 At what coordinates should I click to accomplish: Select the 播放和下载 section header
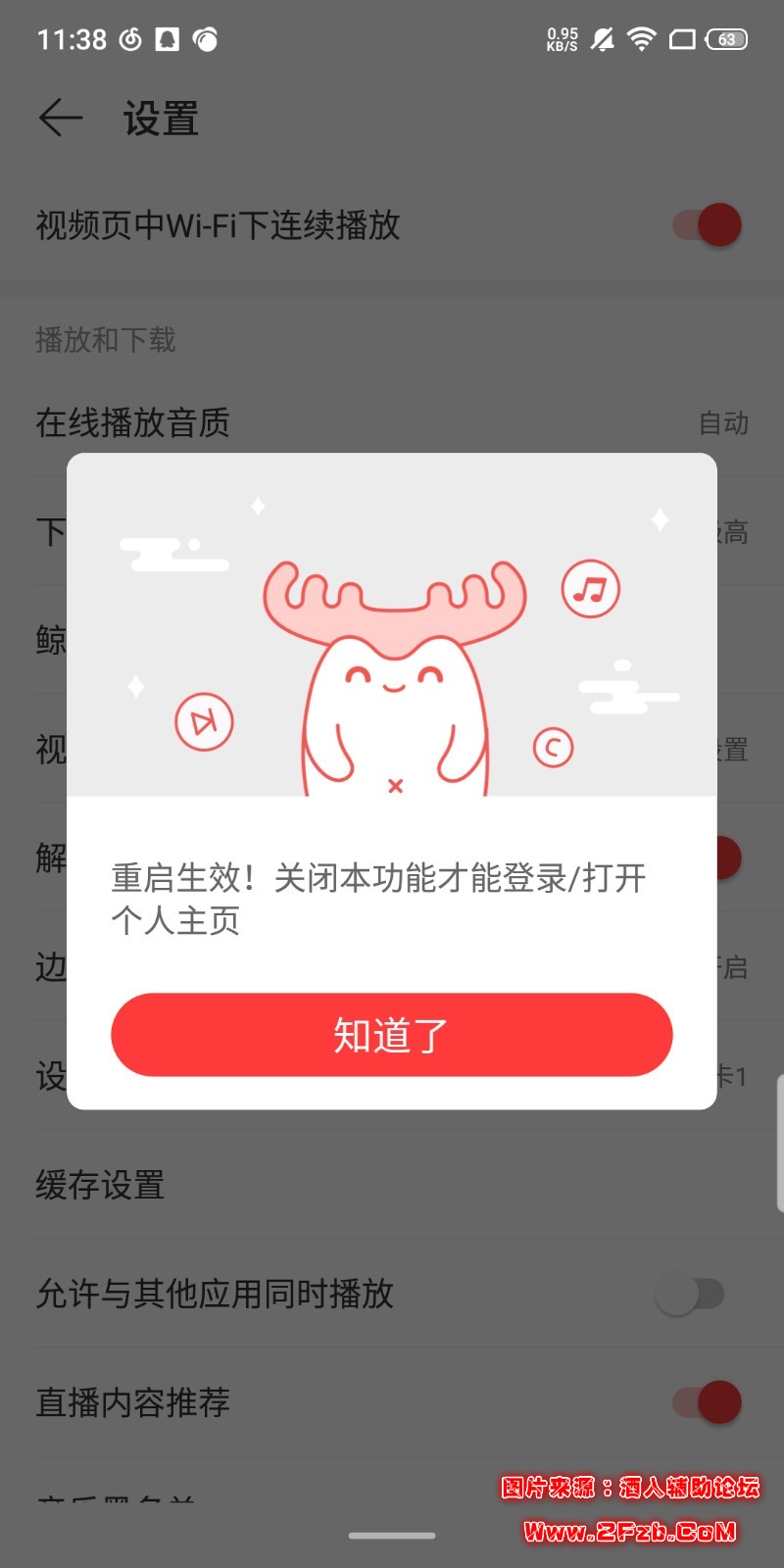tap(105, 340)
